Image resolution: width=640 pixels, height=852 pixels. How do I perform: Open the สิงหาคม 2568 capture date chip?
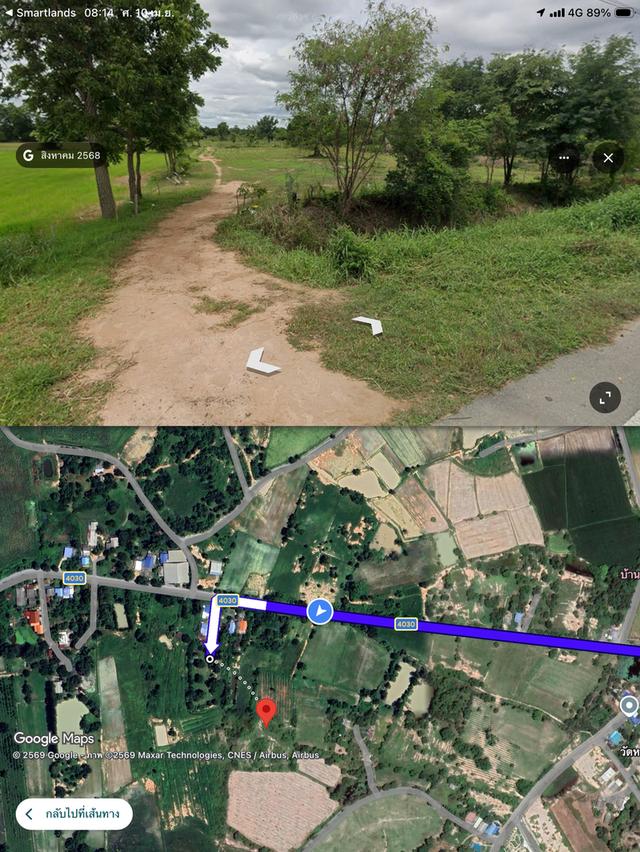pos(62,156)
